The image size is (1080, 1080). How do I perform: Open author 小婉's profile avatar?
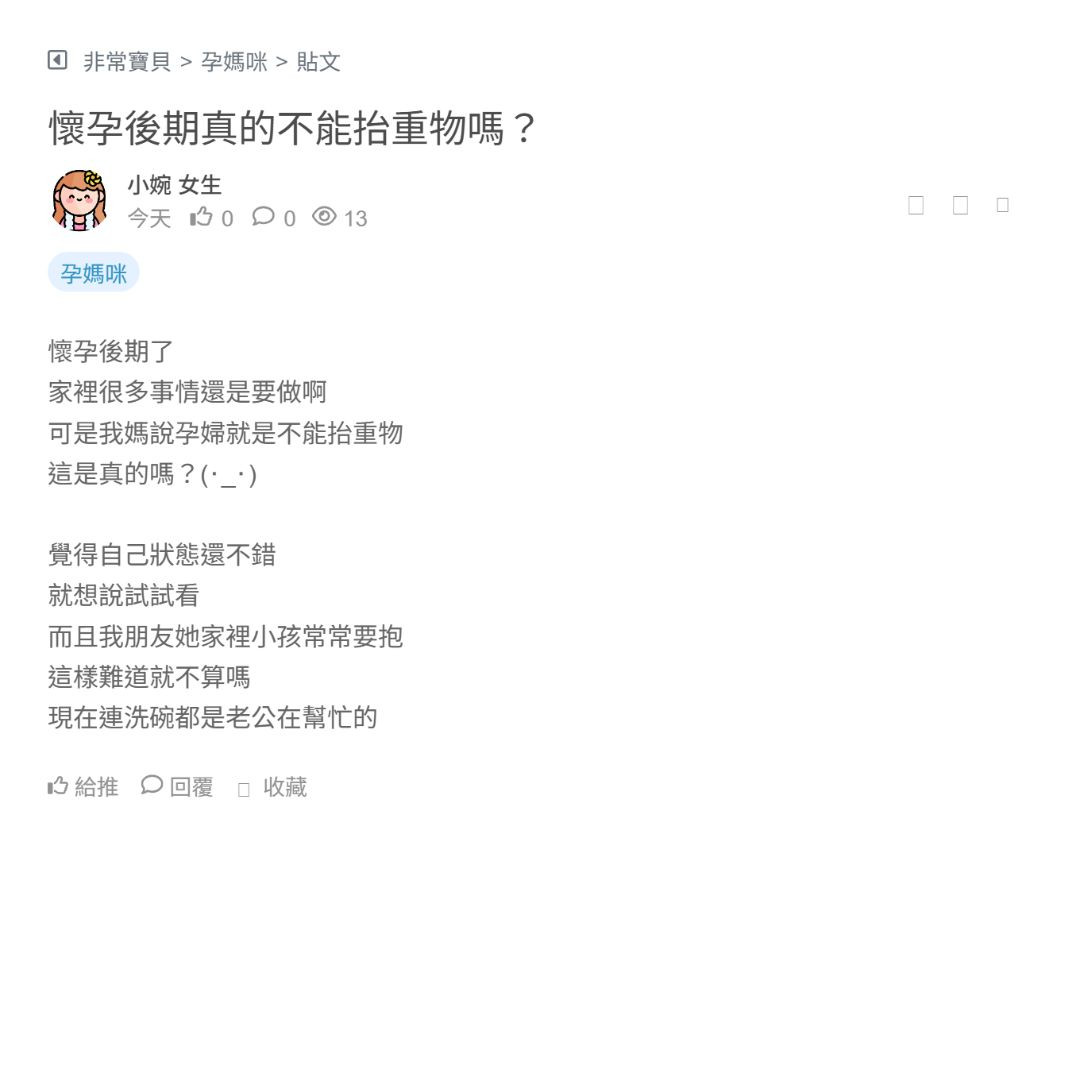80,200
